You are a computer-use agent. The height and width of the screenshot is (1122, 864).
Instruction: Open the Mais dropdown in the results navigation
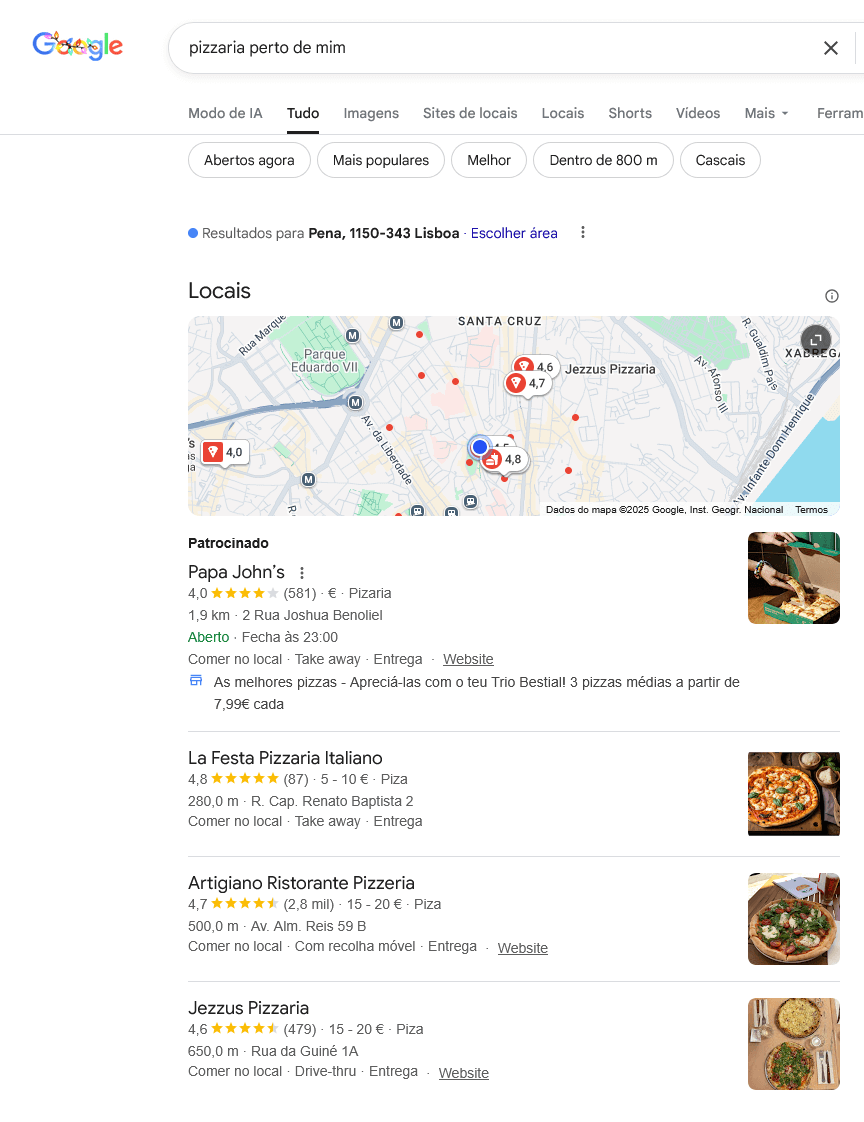(765, 113)
